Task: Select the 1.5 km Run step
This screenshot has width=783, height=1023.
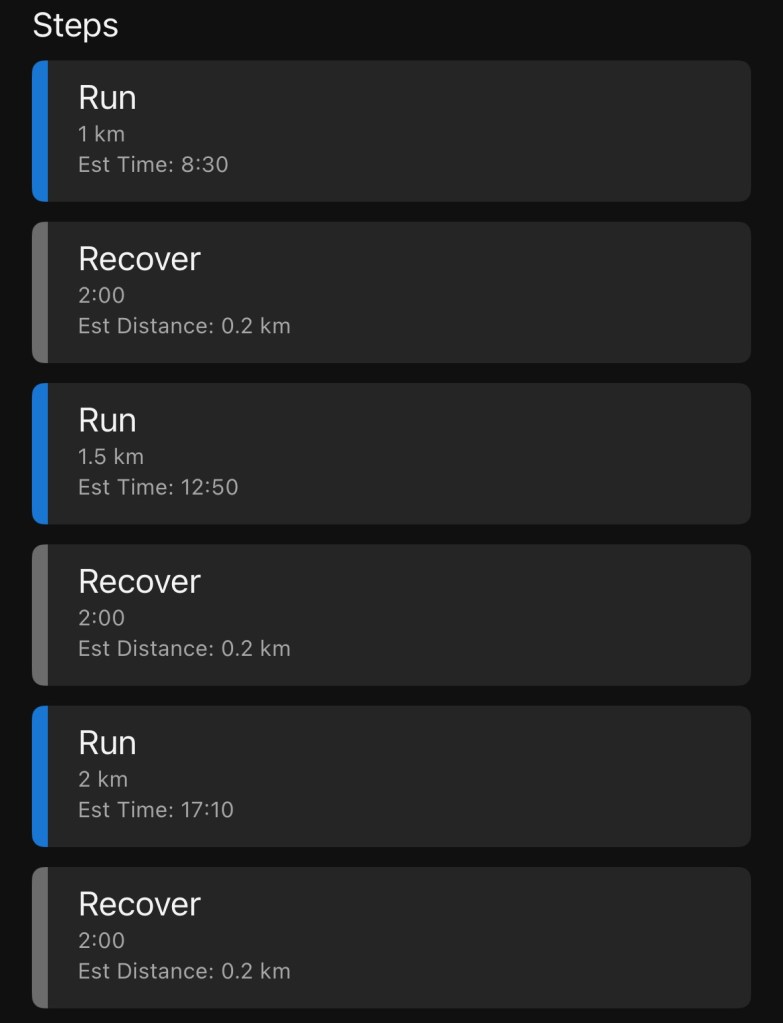Action: [391, 454]
